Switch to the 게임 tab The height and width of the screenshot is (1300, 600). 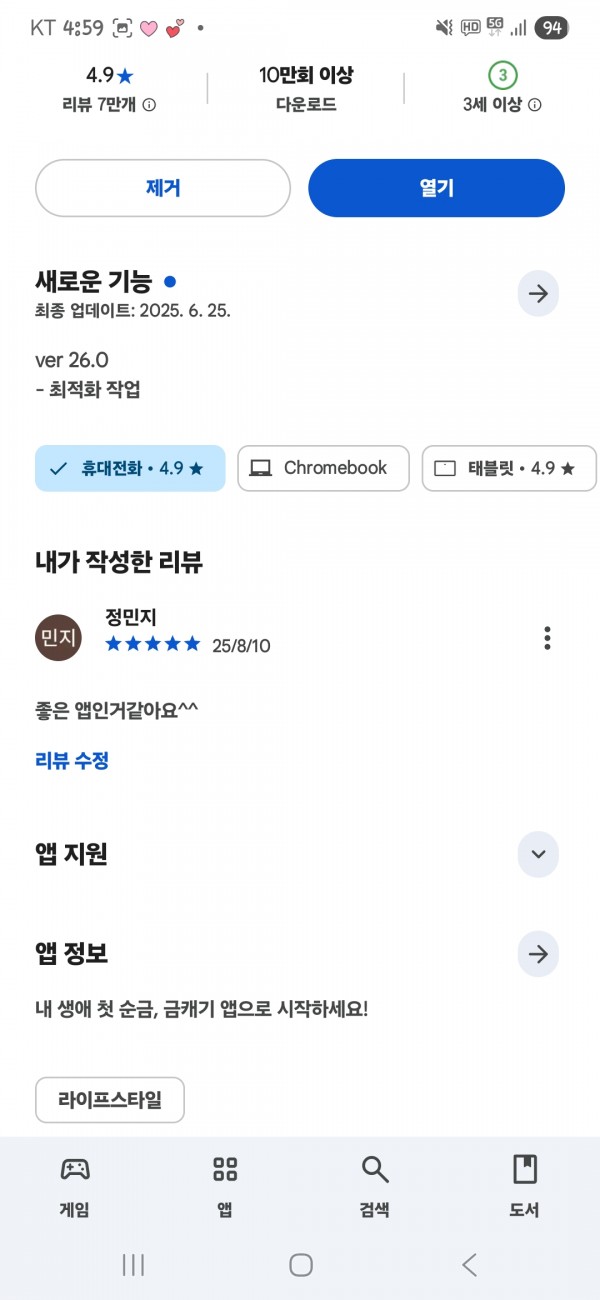click(x=75, y=1186)
